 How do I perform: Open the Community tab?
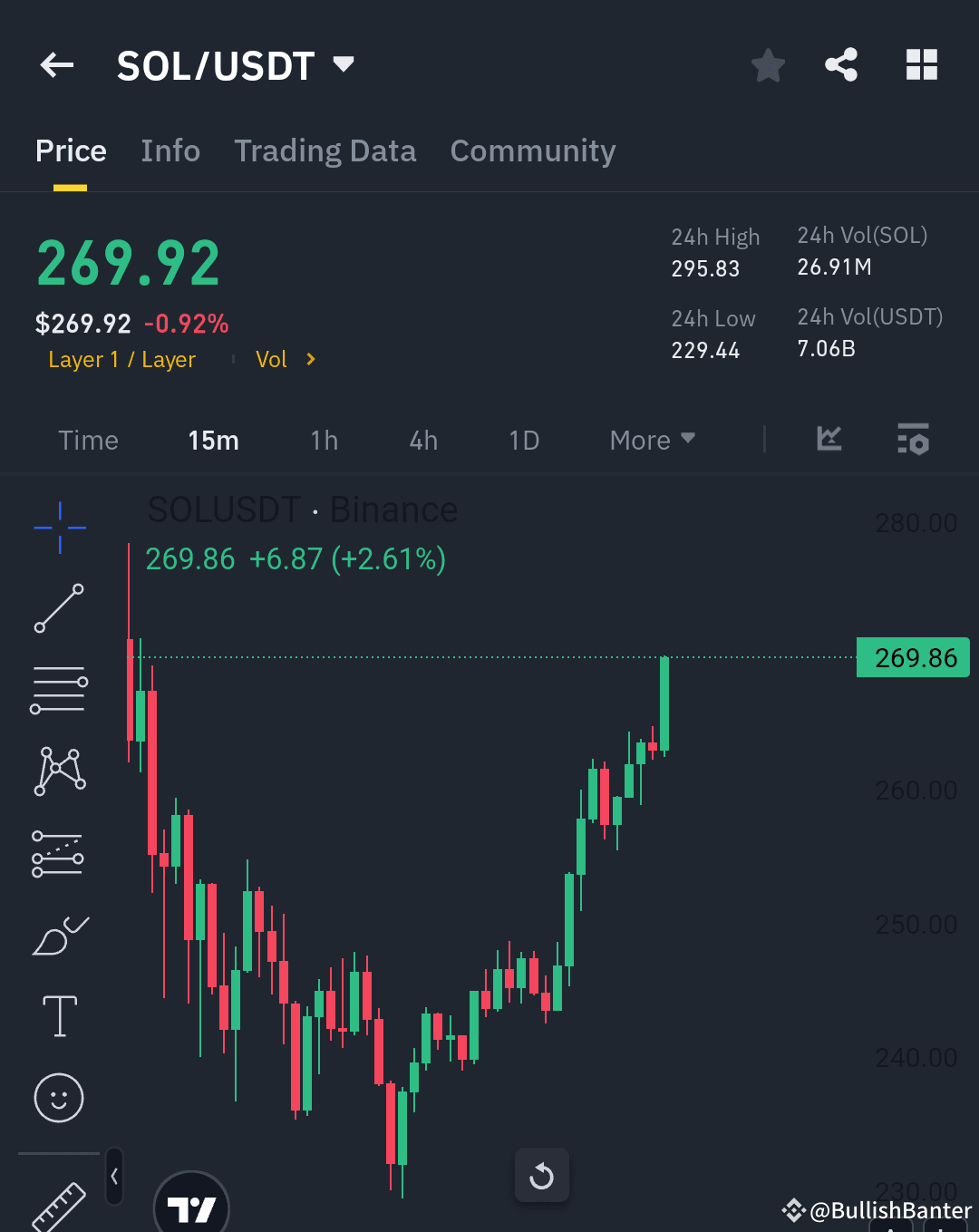pos(532,150)
